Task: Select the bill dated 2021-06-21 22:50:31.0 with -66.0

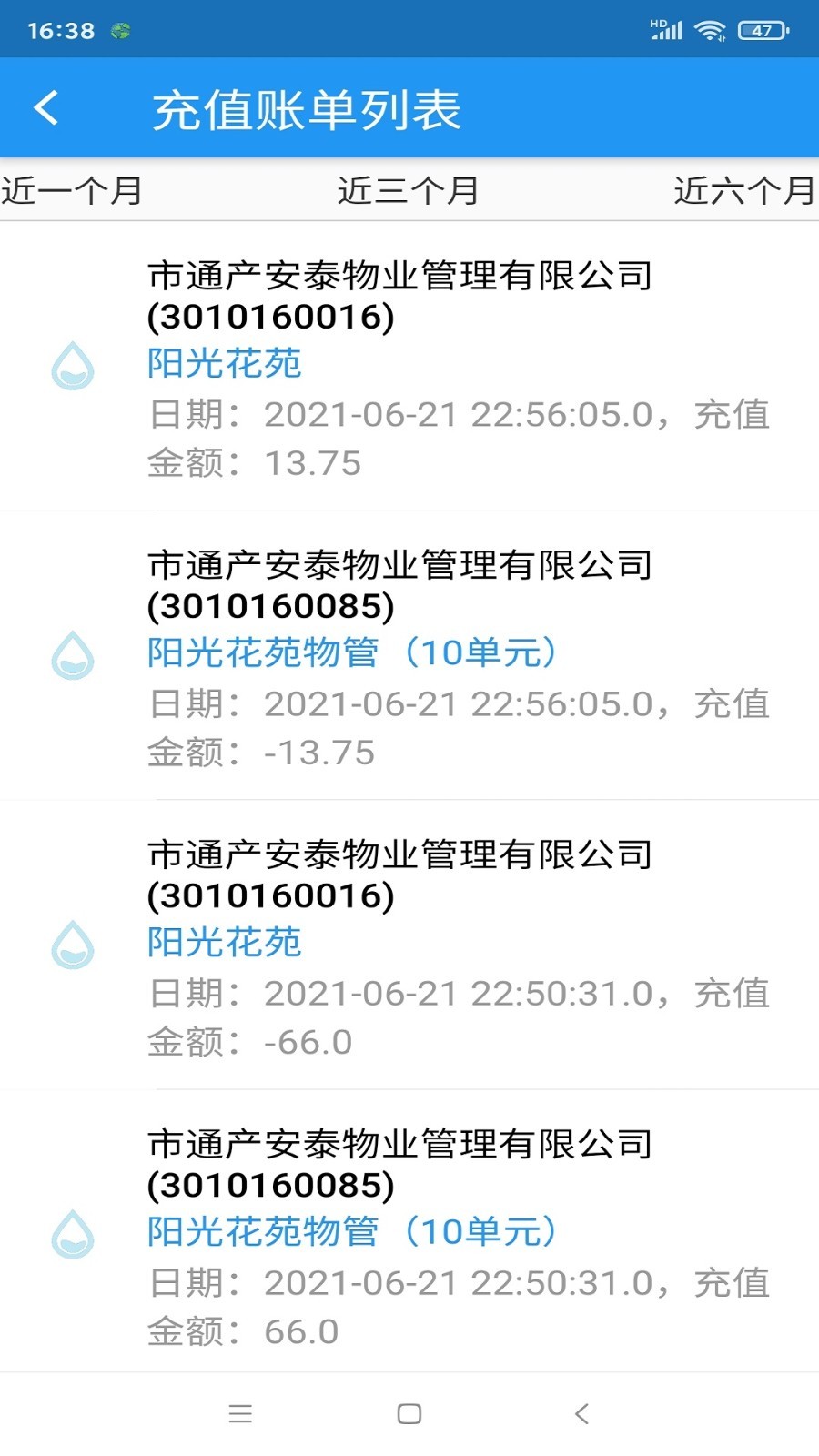Action: pyautogui.click(x=409, y=946)
